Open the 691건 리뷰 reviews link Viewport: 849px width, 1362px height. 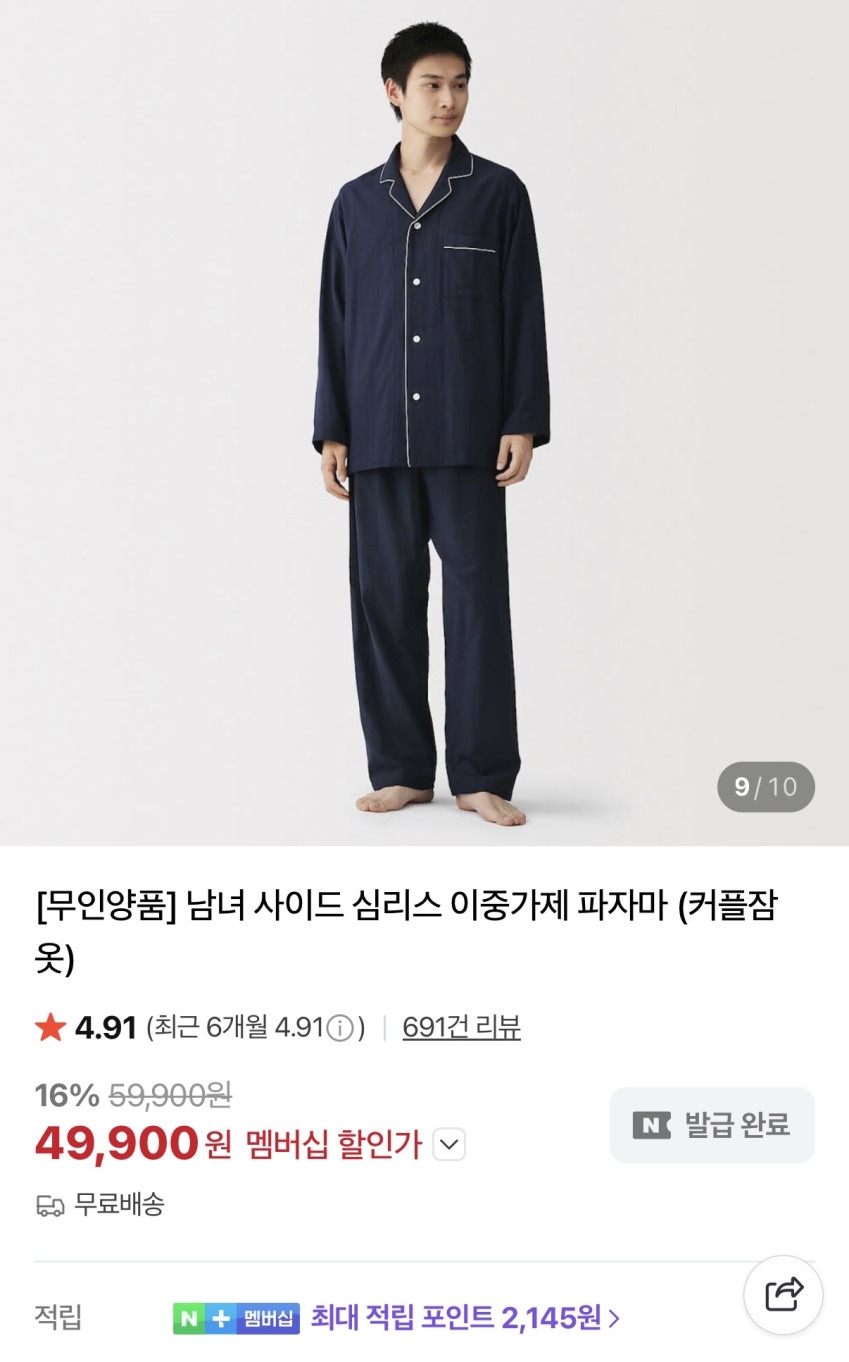pos(461,1027)
